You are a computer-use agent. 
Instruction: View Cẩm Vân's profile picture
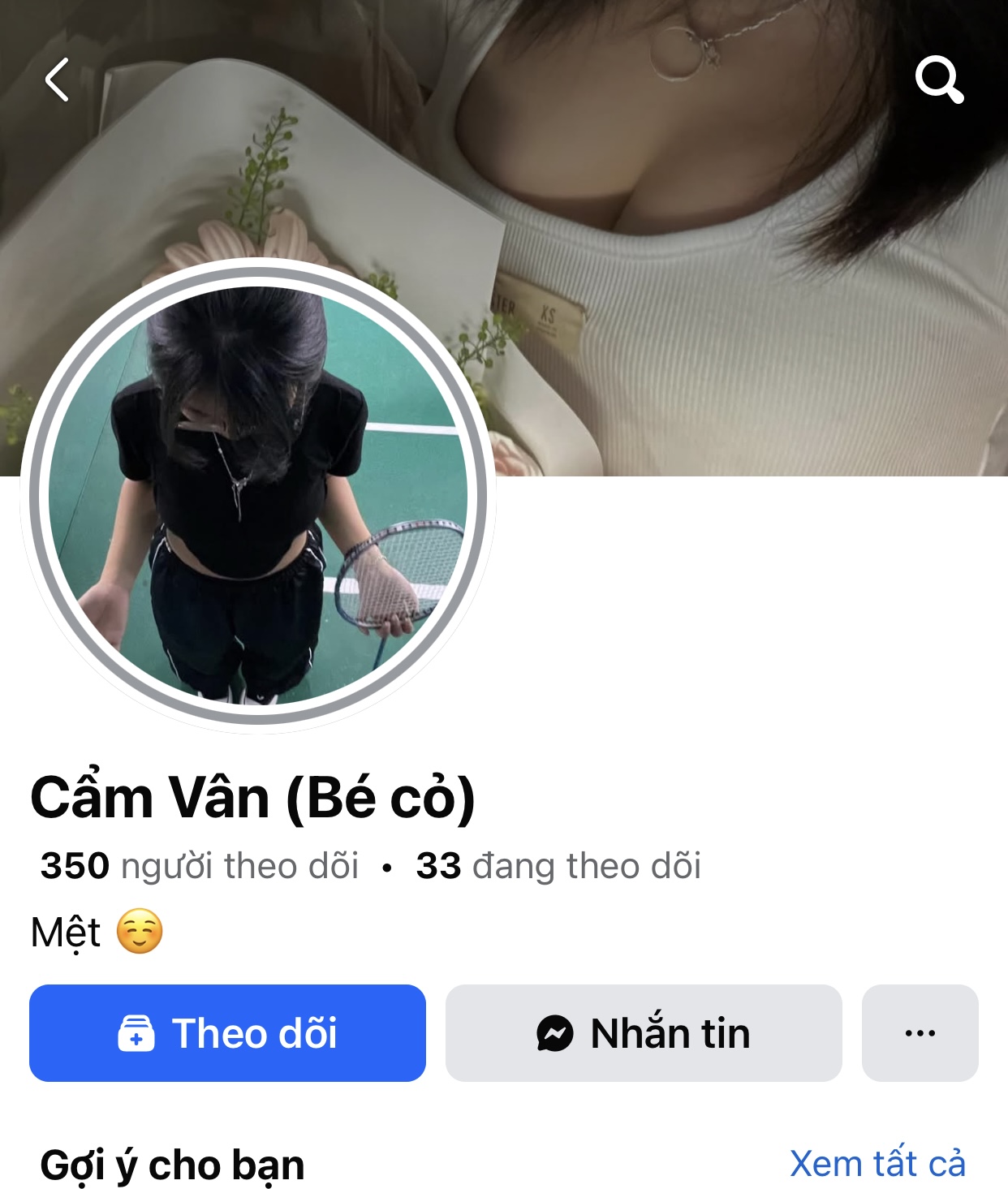click(258, 495)
